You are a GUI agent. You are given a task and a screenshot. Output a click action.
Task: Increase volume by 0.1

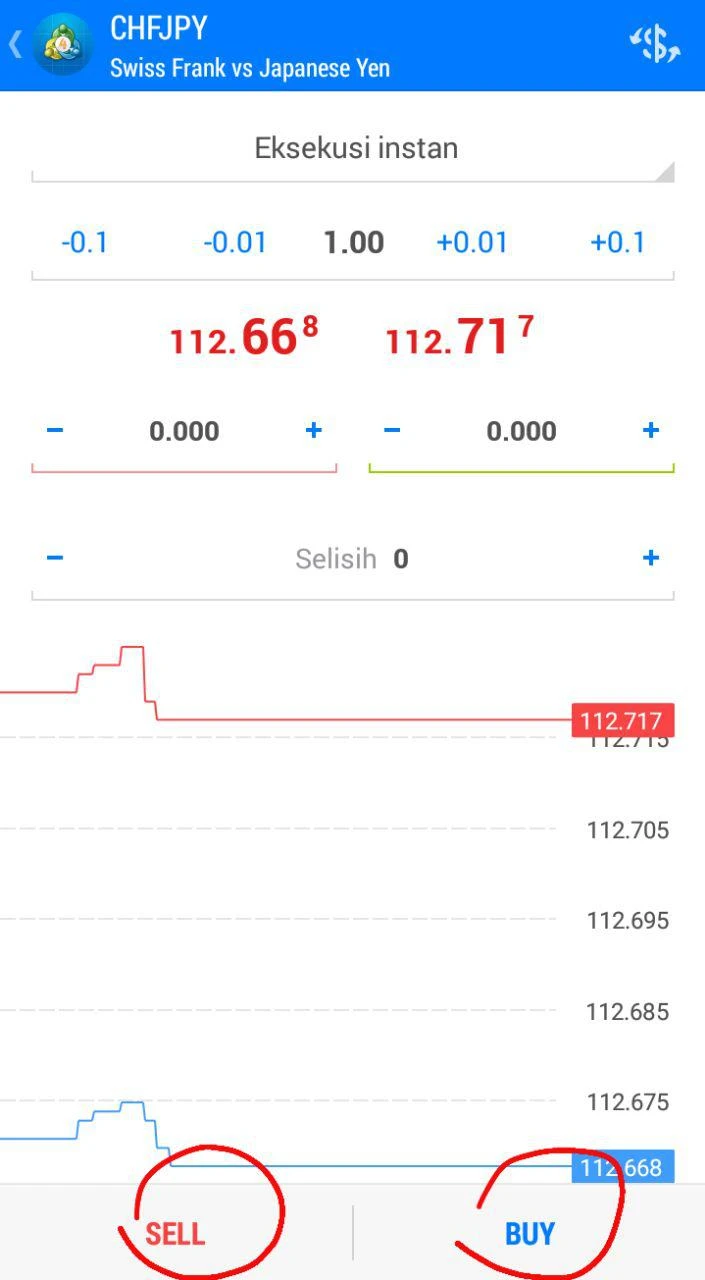coord(618,243)
